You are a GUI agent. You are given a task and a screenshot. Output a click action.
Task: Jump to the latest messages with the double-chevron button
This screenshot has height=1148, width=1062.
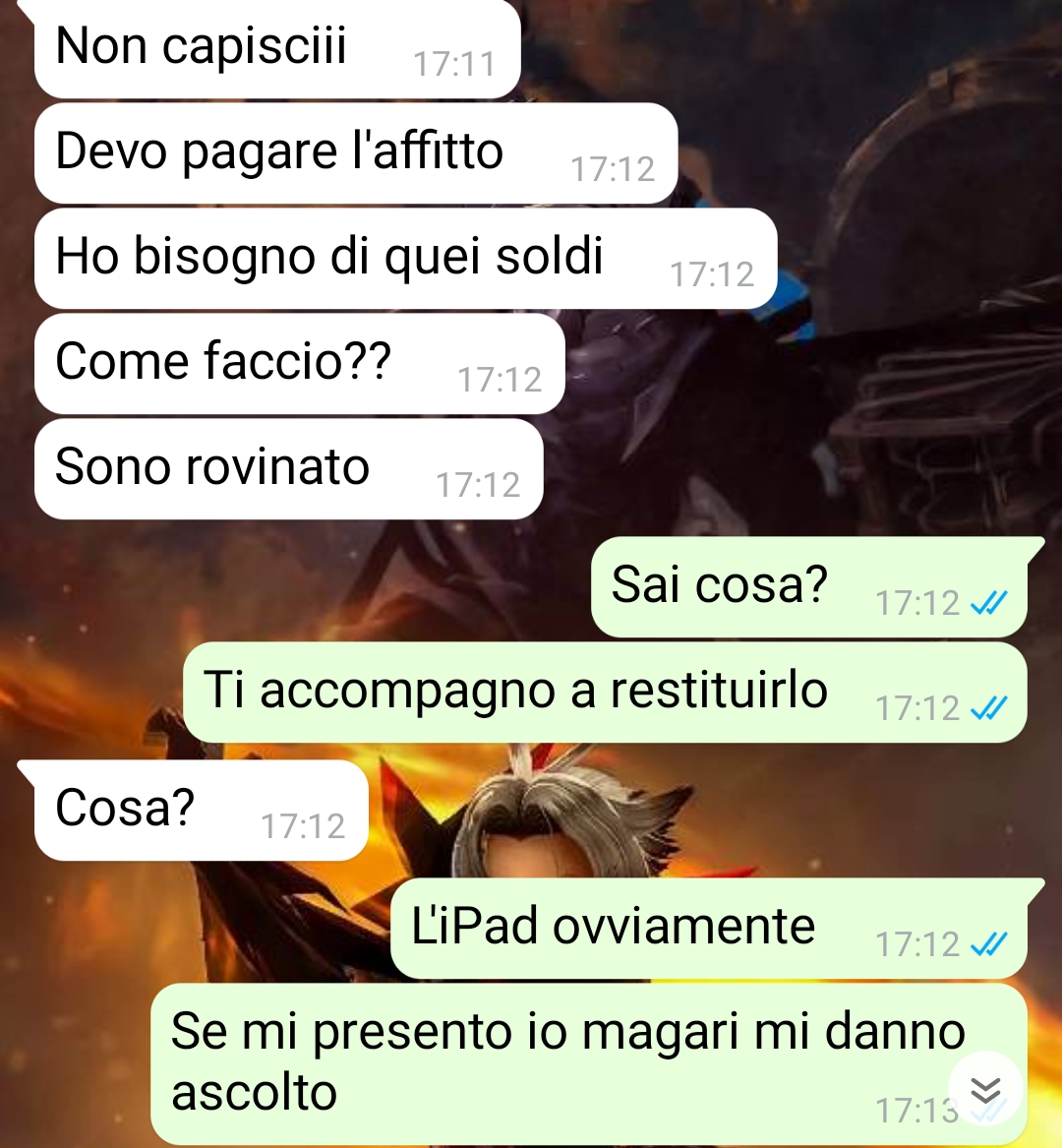point(984,1089)
